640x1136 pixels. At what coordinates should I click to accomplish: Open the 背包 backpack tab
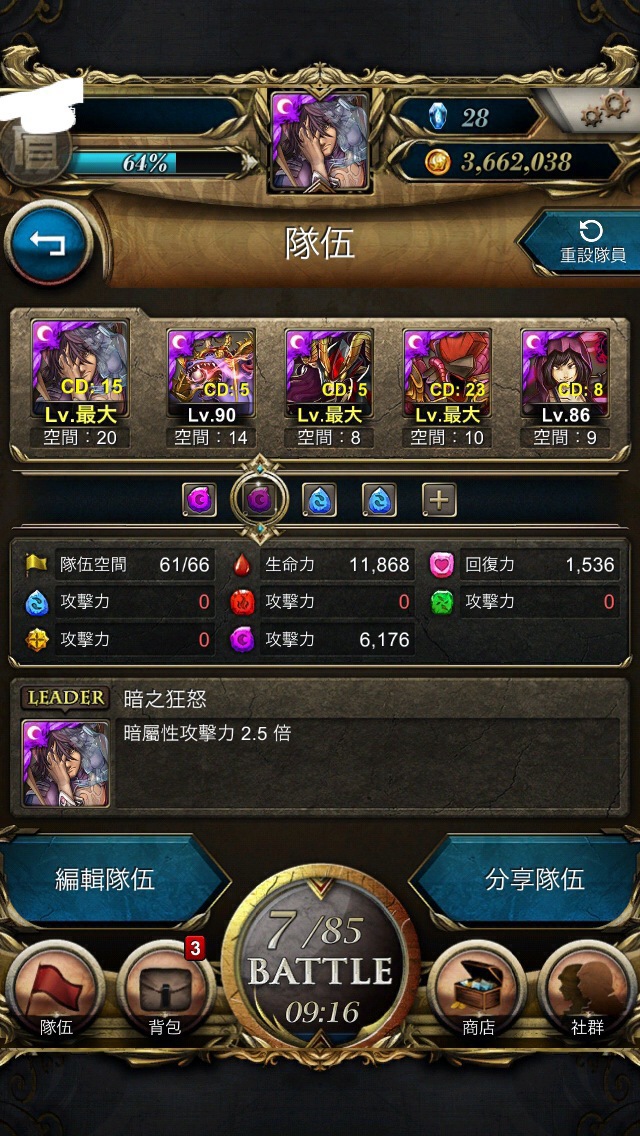coord(165,990)
